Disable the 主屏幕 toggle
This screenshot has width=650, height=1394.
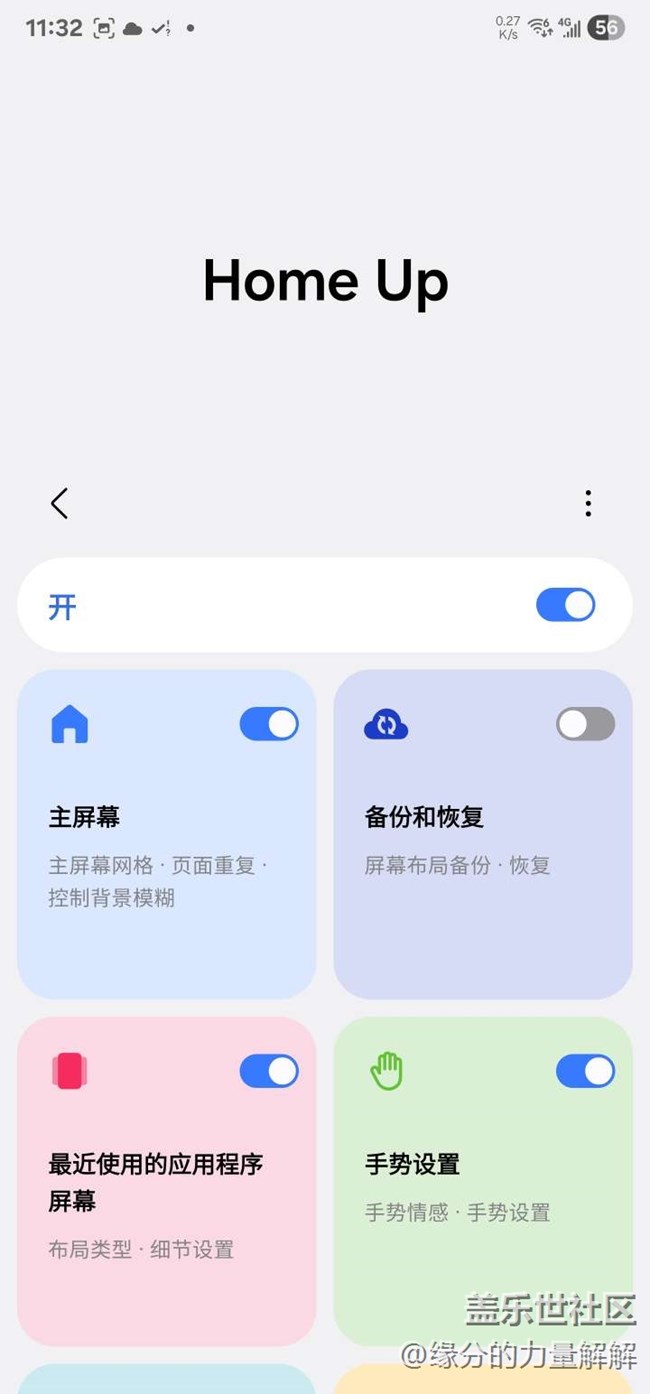pyautogui.click(x=269, y=724)
